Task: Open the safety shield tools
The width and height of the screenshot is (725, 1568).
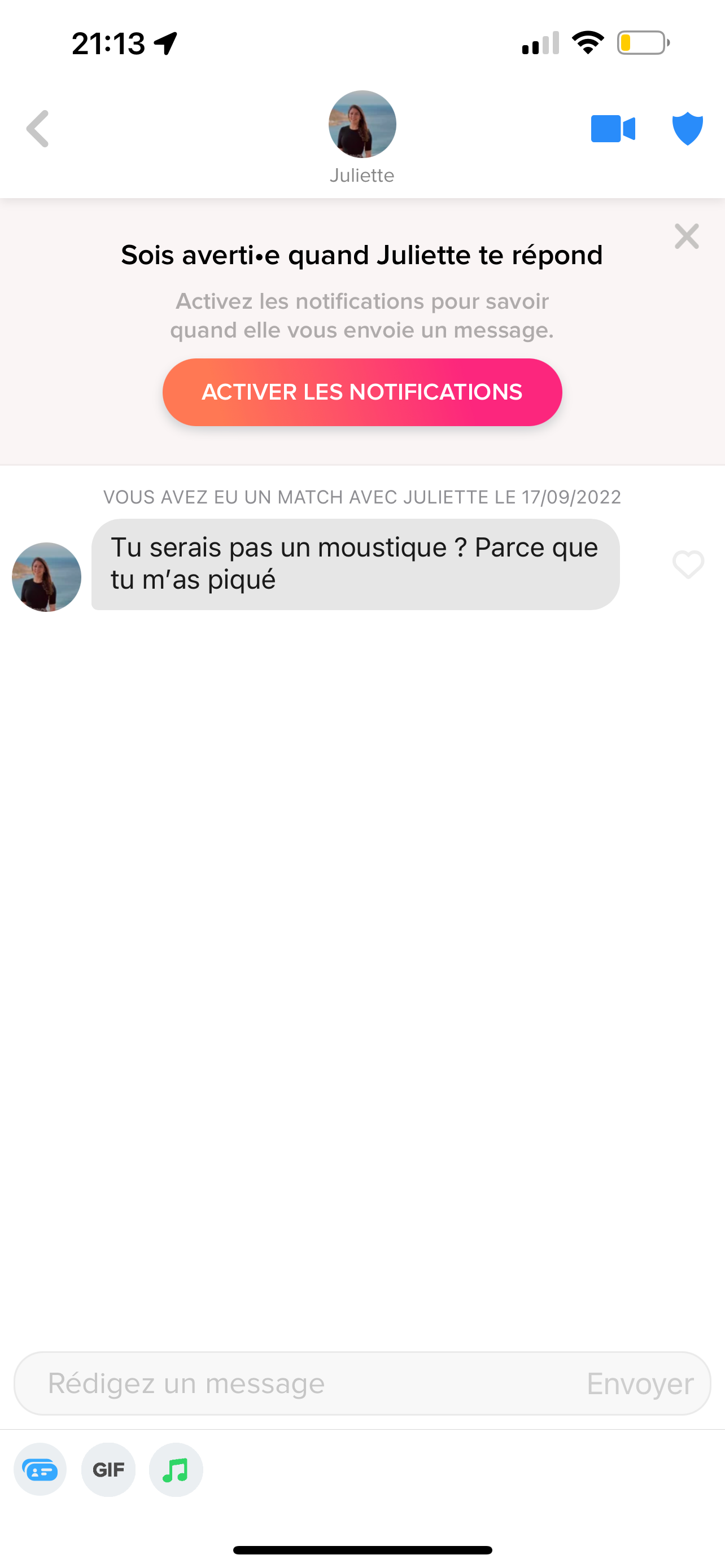Action: coord(687,129)
